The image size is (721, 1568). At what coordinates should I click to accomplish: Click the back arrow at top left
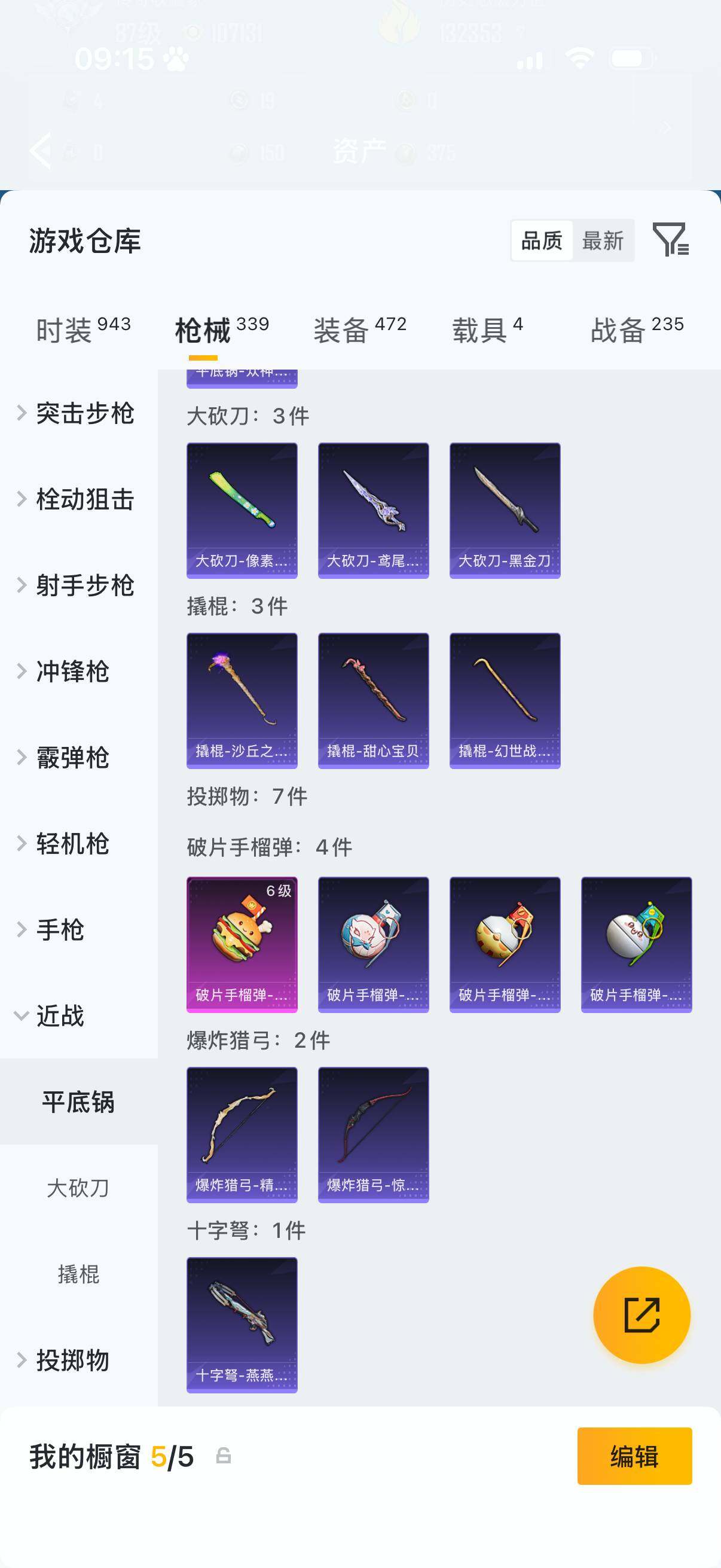(40, 150)
